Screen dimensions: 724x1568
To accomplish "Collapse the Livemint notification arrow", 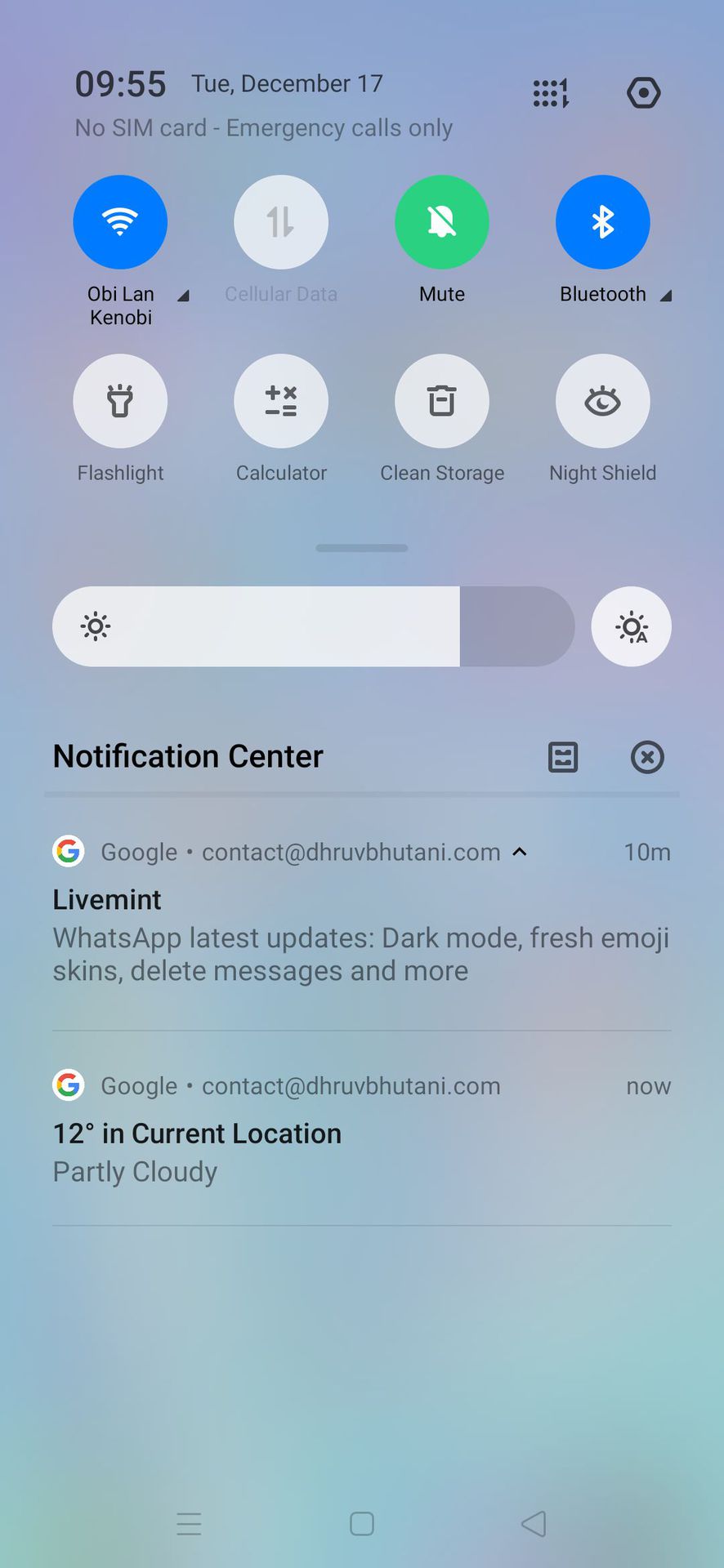I will [520, 852].
